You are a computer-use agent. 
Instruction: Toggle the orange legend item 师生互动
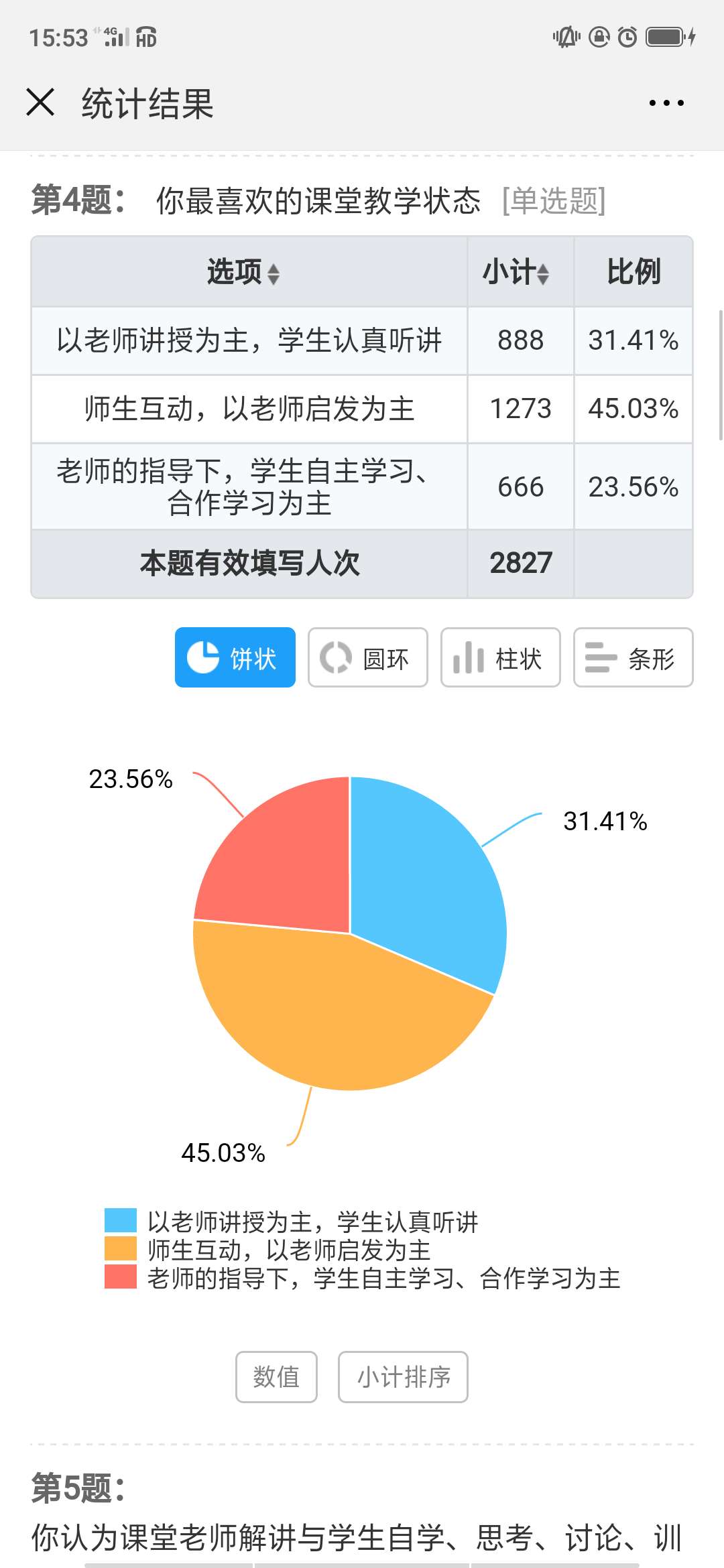(x=267, y=1250)
